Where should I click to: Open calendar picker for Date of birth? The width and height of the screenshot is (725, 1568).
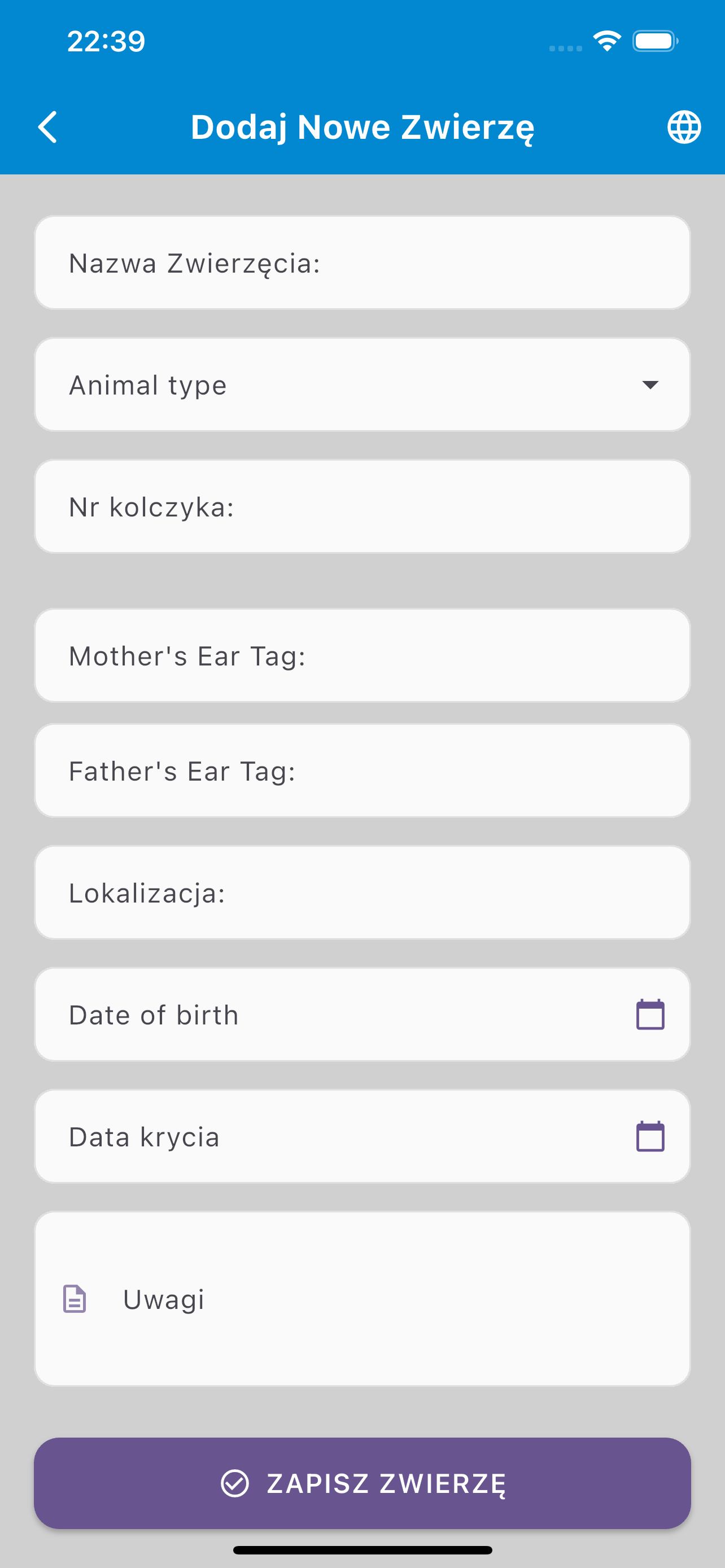click(x=648, y=1014)
